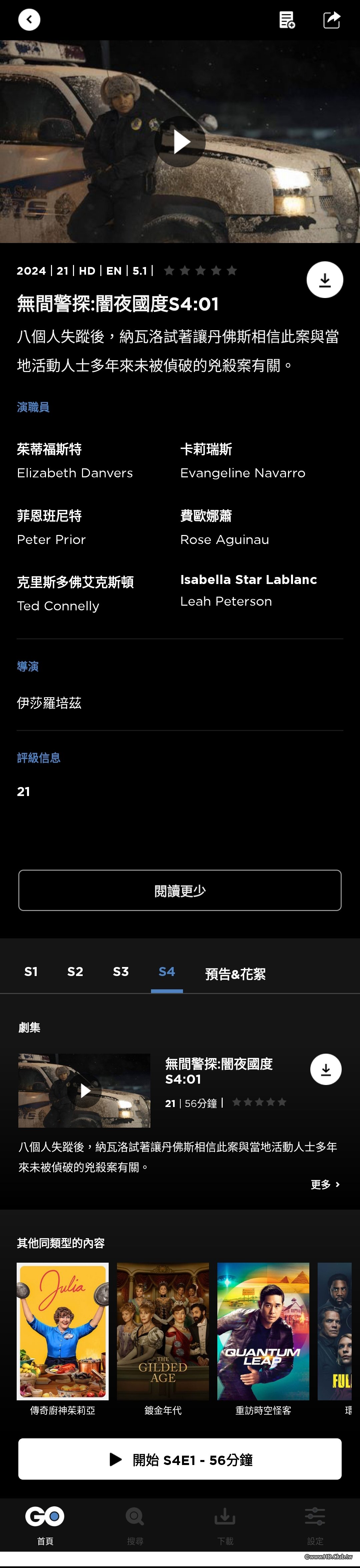This screenshot has width=360, height=1568.
Task: Download the S4:01 episode from the episode list
Action: [x=326, y=1069]
